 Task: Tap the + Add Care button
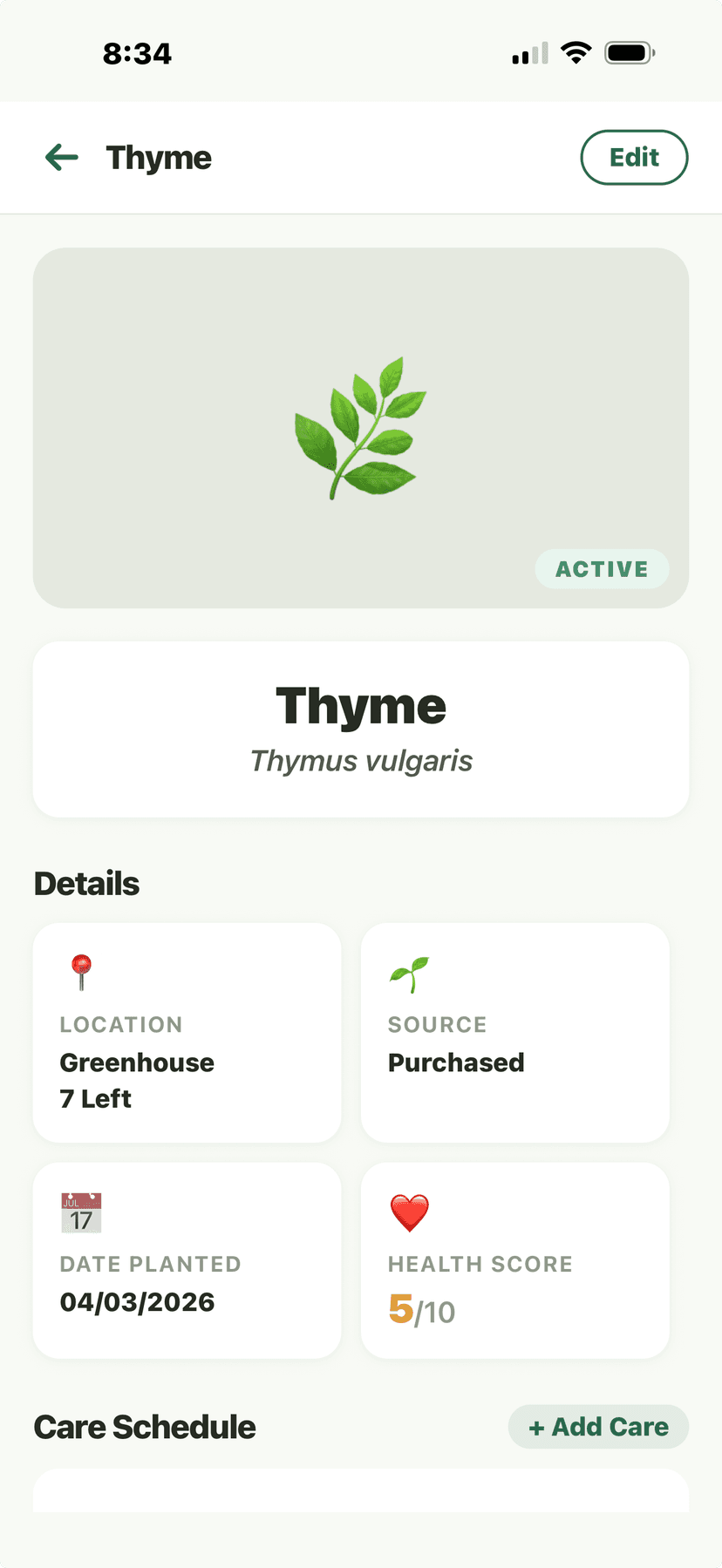[598, 1427]
